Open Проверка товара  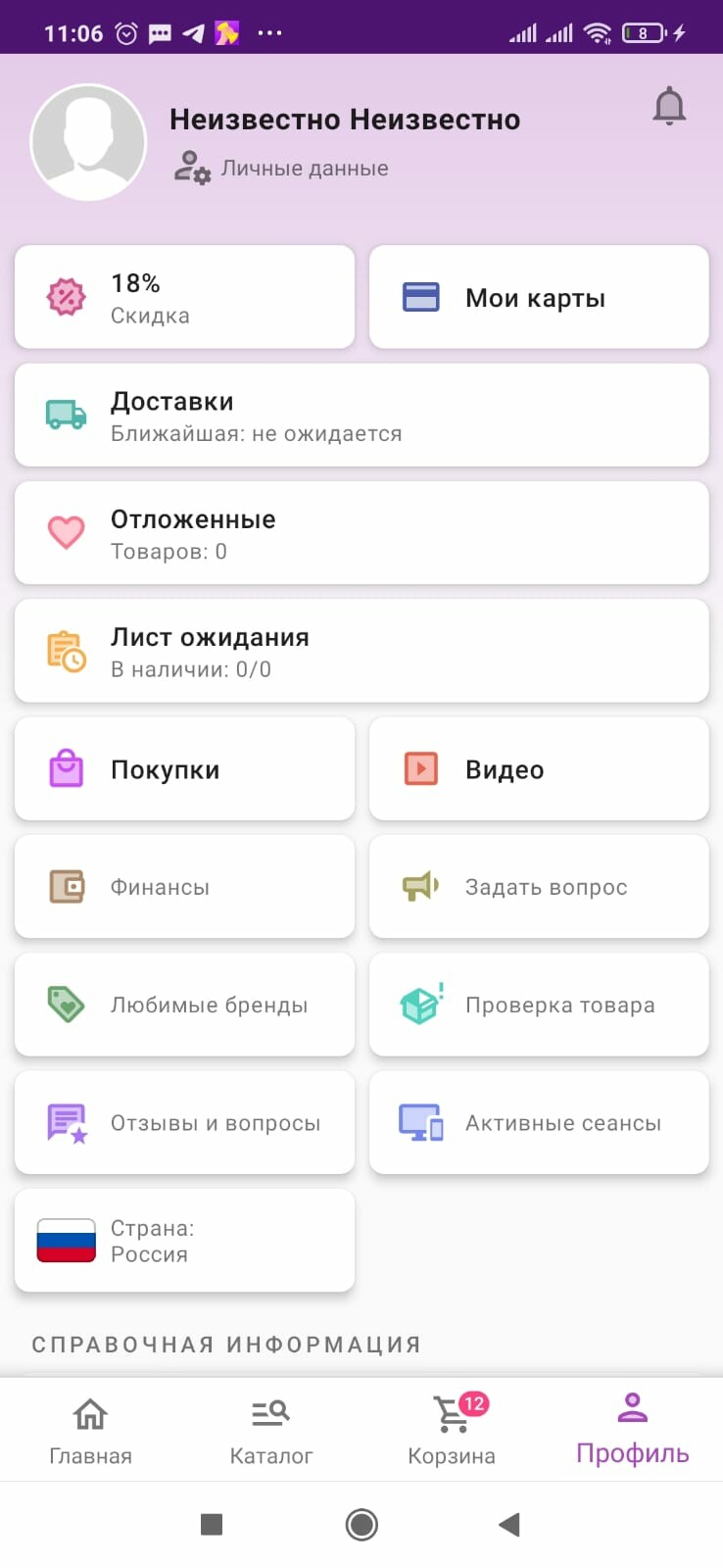pos(539,1004)
